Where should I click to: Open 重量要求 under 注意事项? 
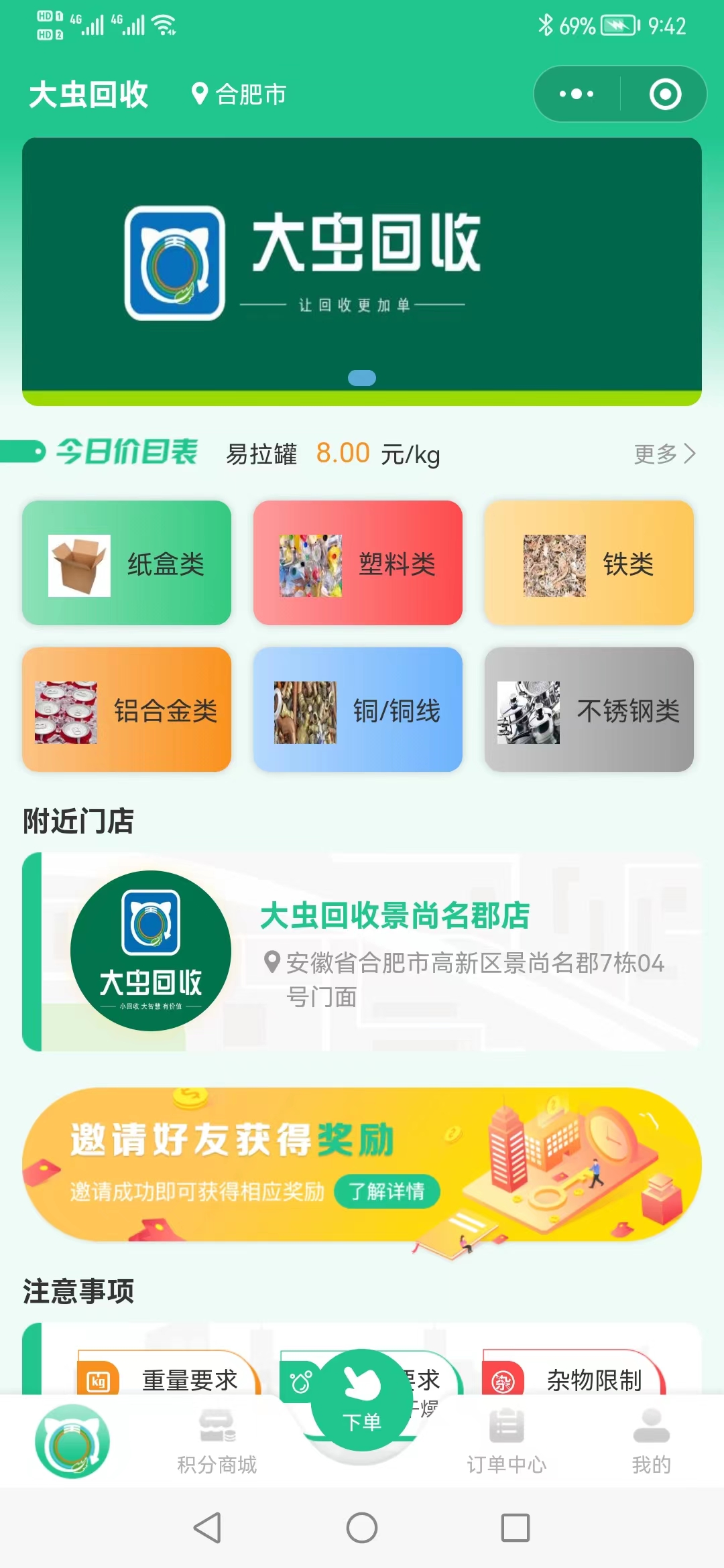coord(168,1379)
